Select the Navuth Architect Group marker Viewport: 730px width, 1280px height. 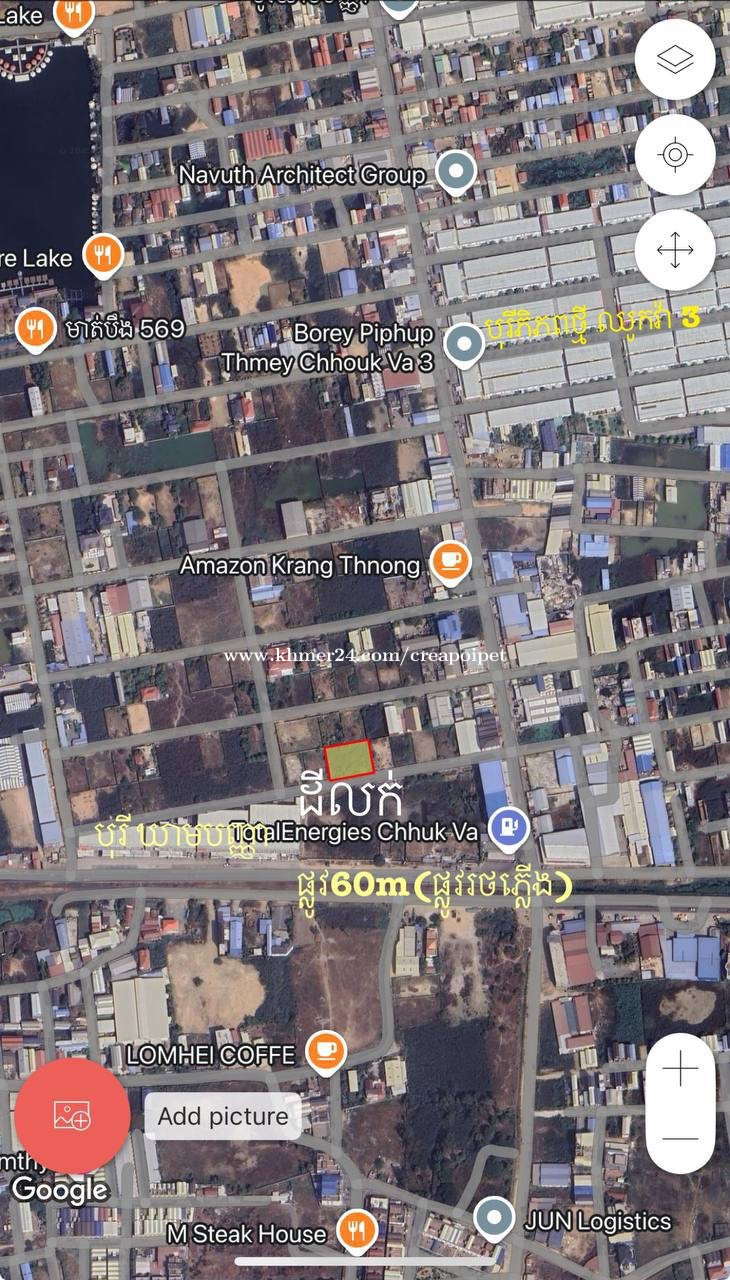tap(457, 173)
